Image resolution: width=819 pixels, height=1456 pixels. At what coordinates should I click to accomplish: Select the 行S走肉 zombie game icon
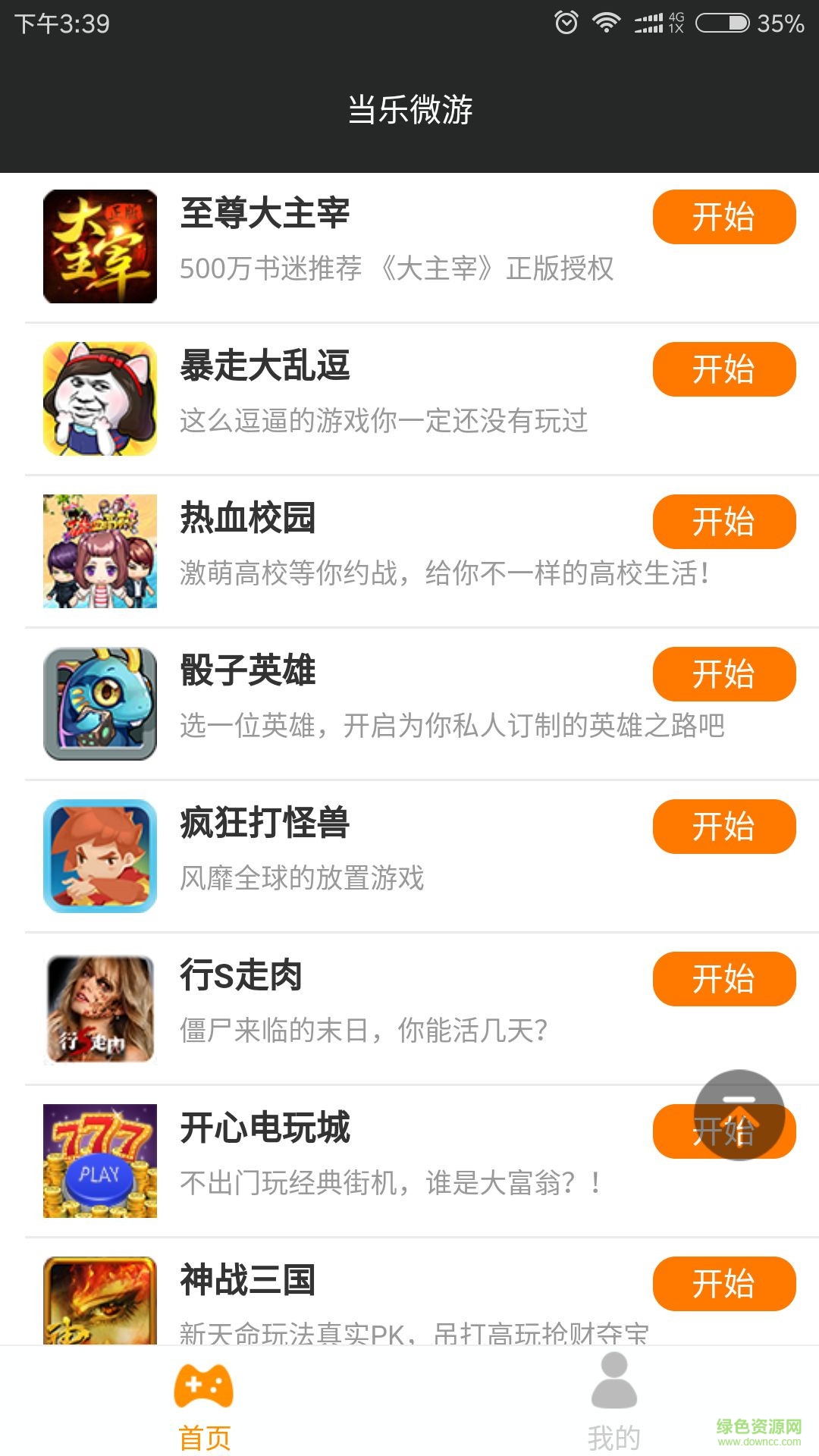coord(102,1009)
